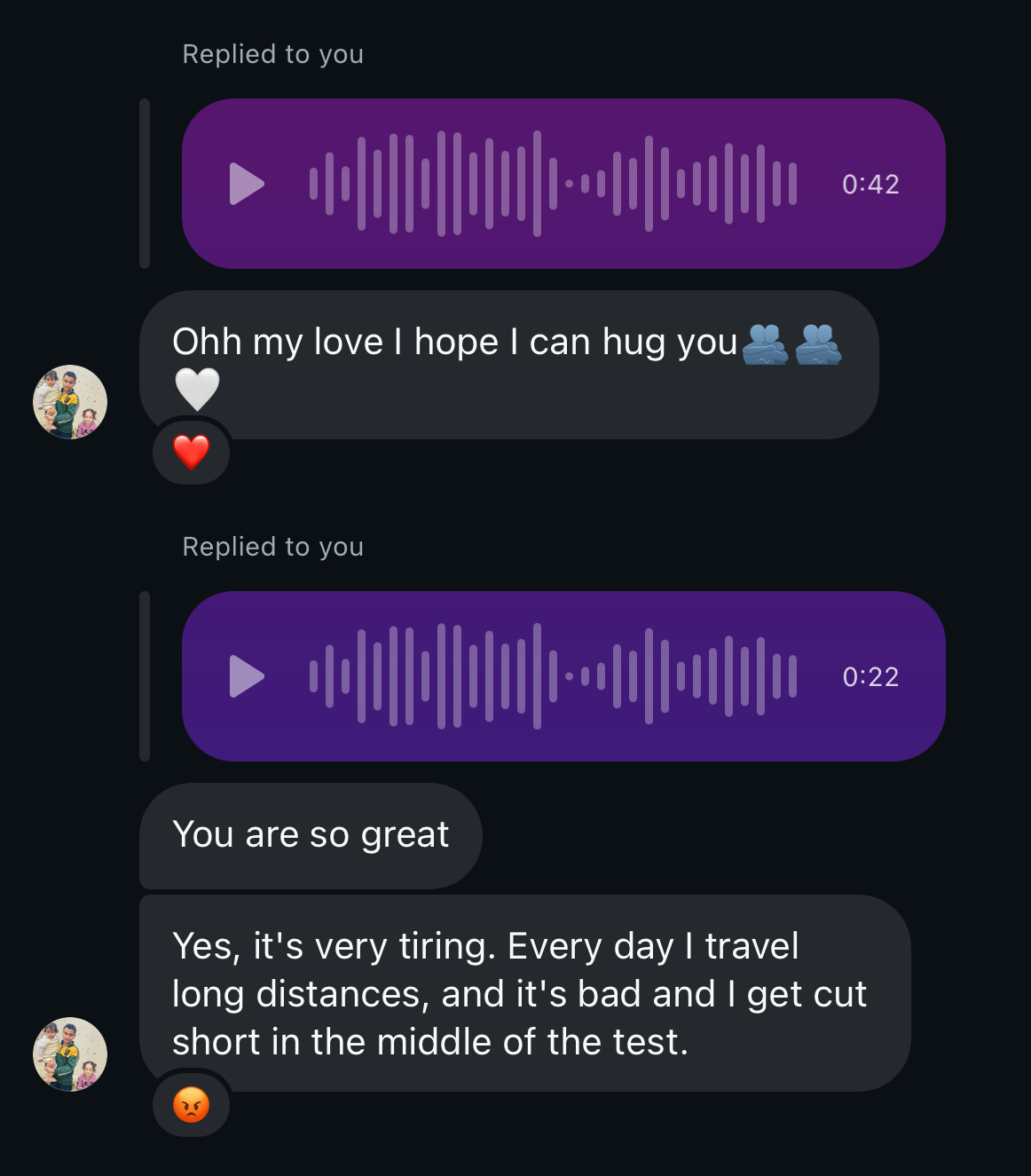Image resolution: width=1031 pixels, height=1176 pixels.
Task: Open sender's profile picture beside the tiring message
Action: pyautogui.click(x=70, y=1054)
